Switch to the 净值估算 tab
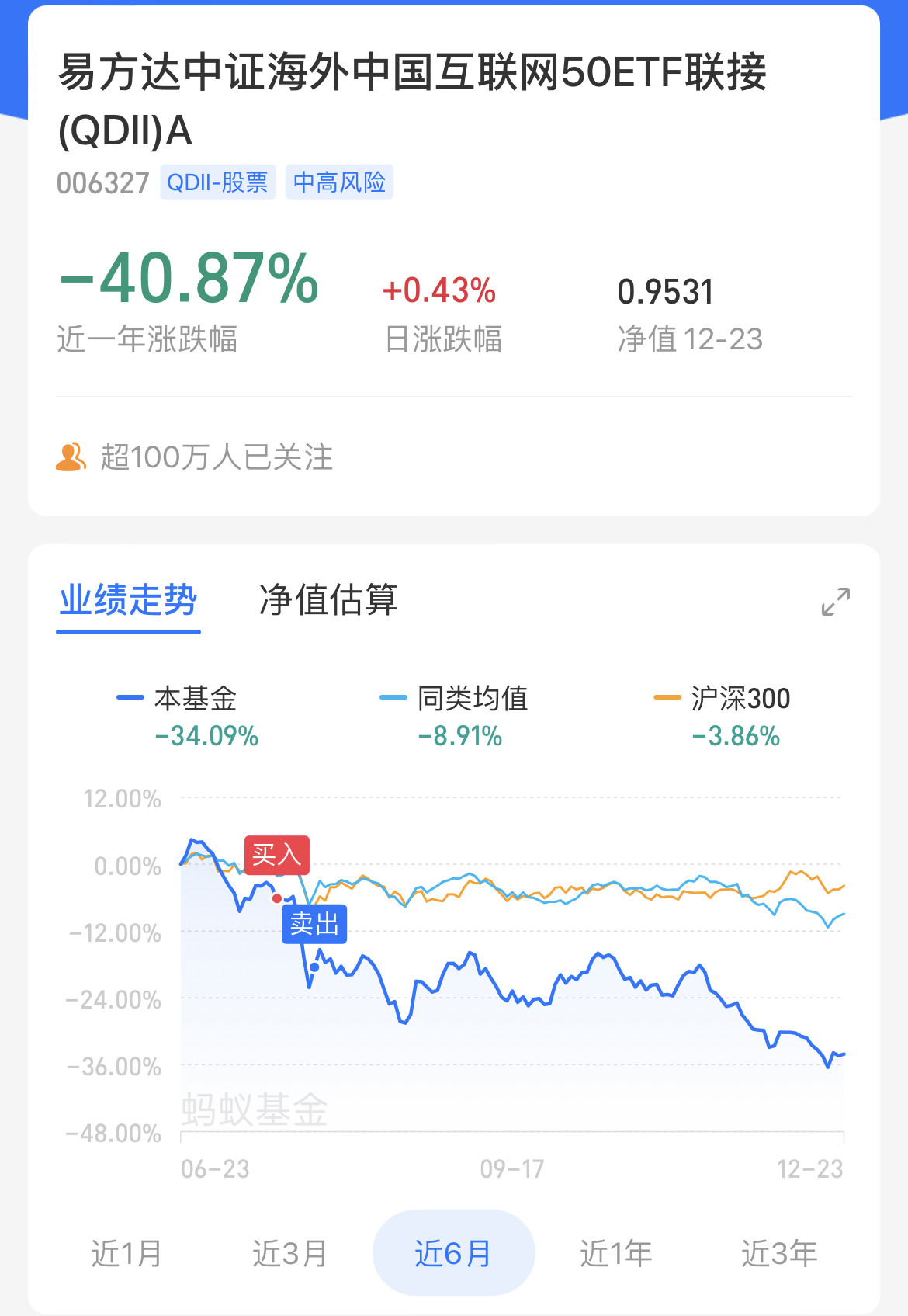 [x=328, y=600]
